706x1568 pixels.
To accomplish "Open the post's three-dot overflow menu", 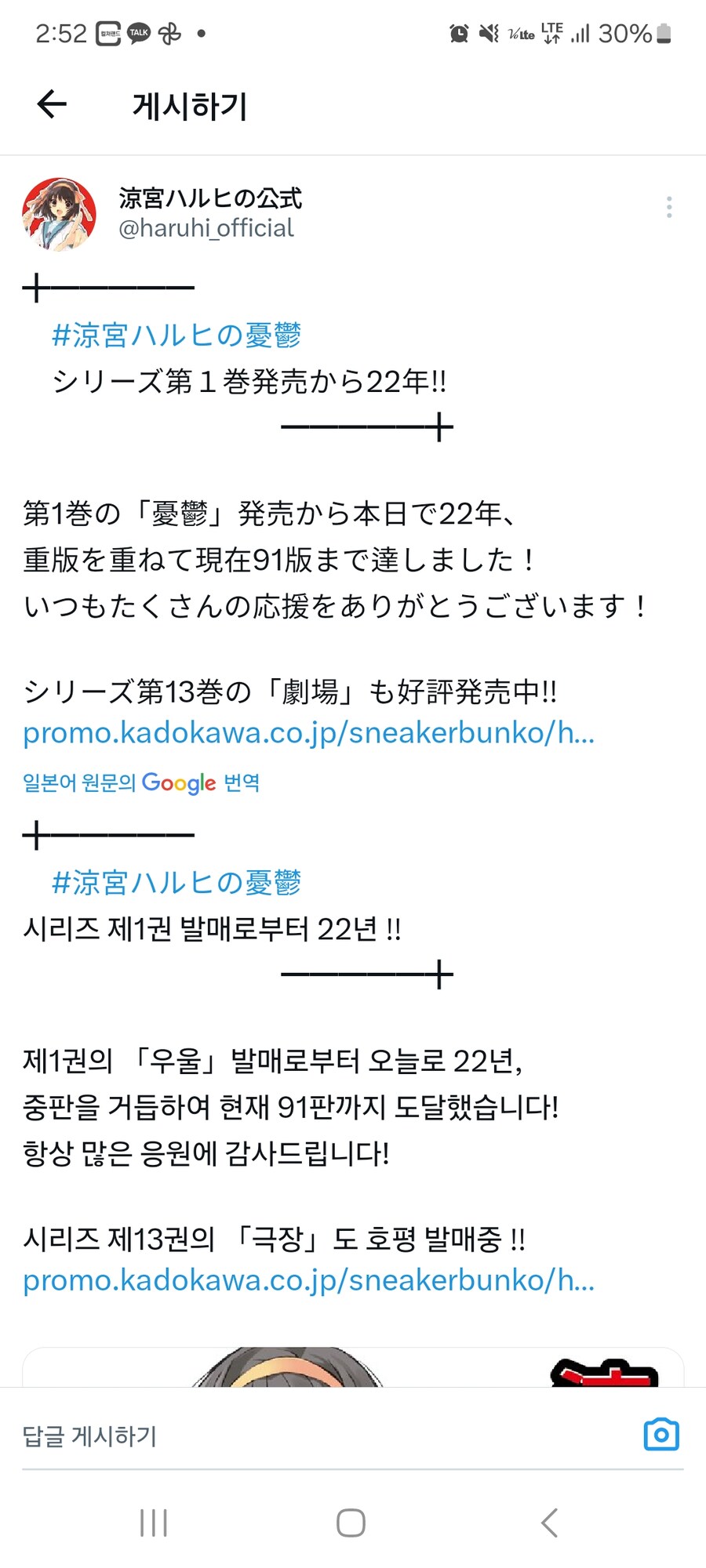I will [x=668, y=207].
